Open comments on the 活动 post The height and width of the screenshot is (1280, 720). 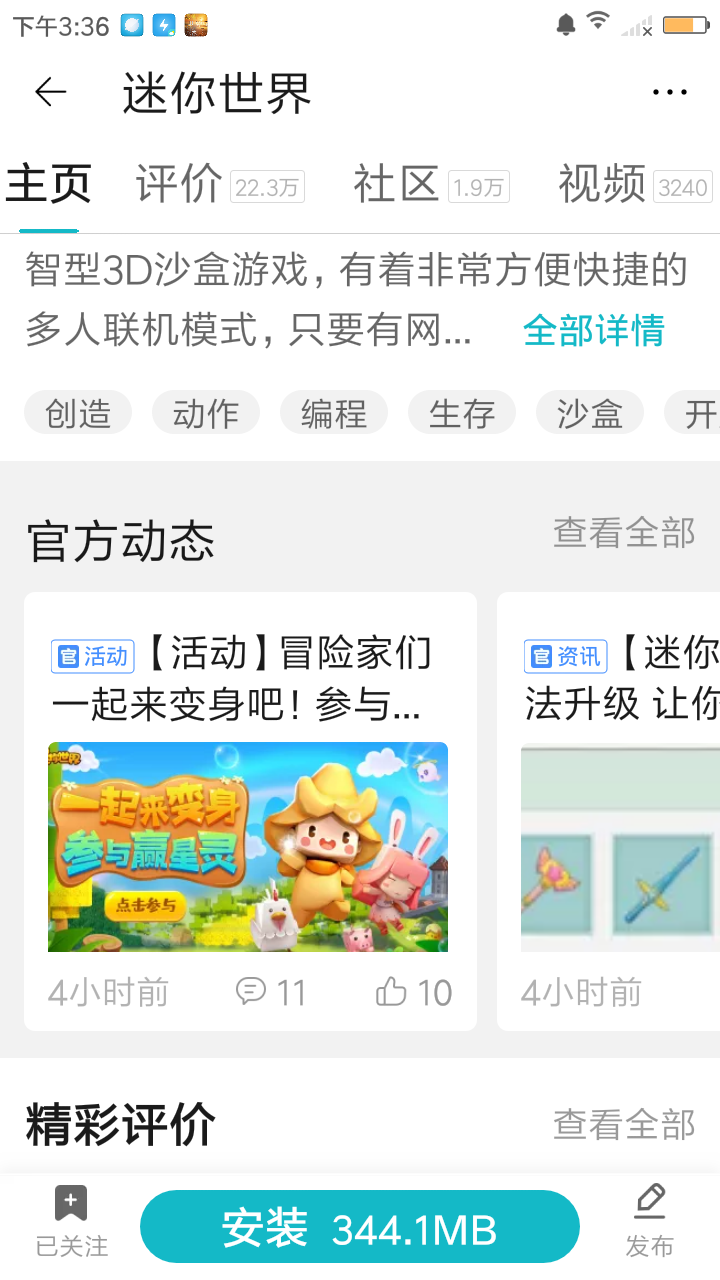tap(271, 992)
